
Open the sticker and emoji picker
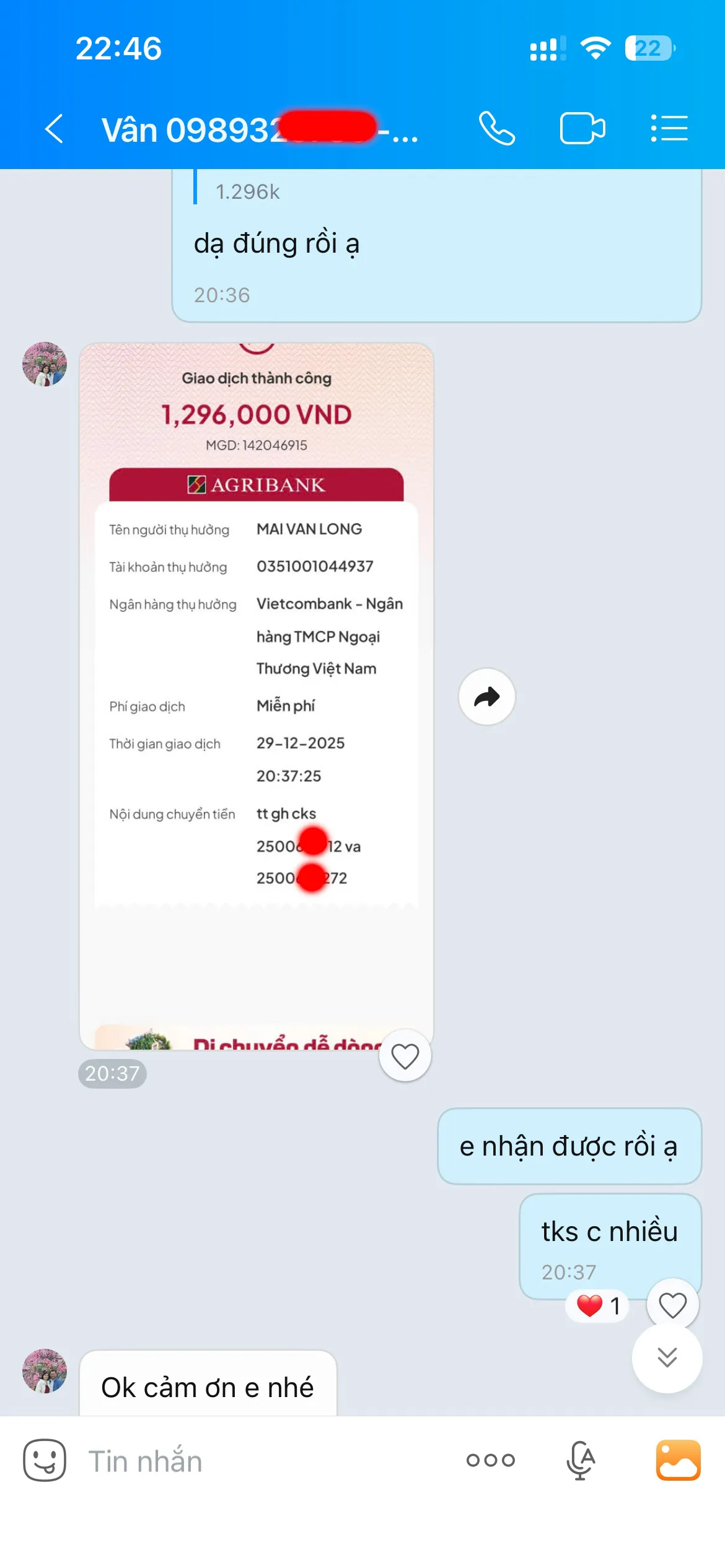click(45, 1460)
